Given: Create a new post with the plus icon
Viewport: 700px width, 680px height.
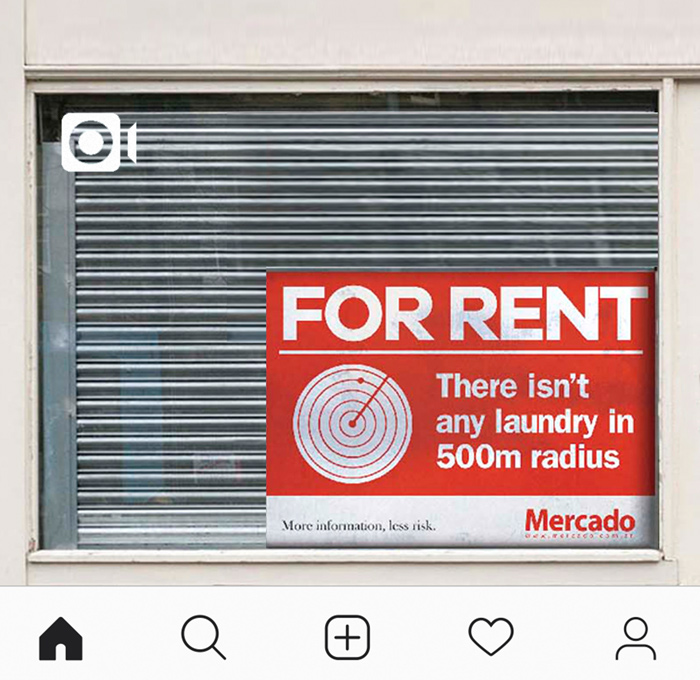Looking at the screenshot, I should 347,637.
